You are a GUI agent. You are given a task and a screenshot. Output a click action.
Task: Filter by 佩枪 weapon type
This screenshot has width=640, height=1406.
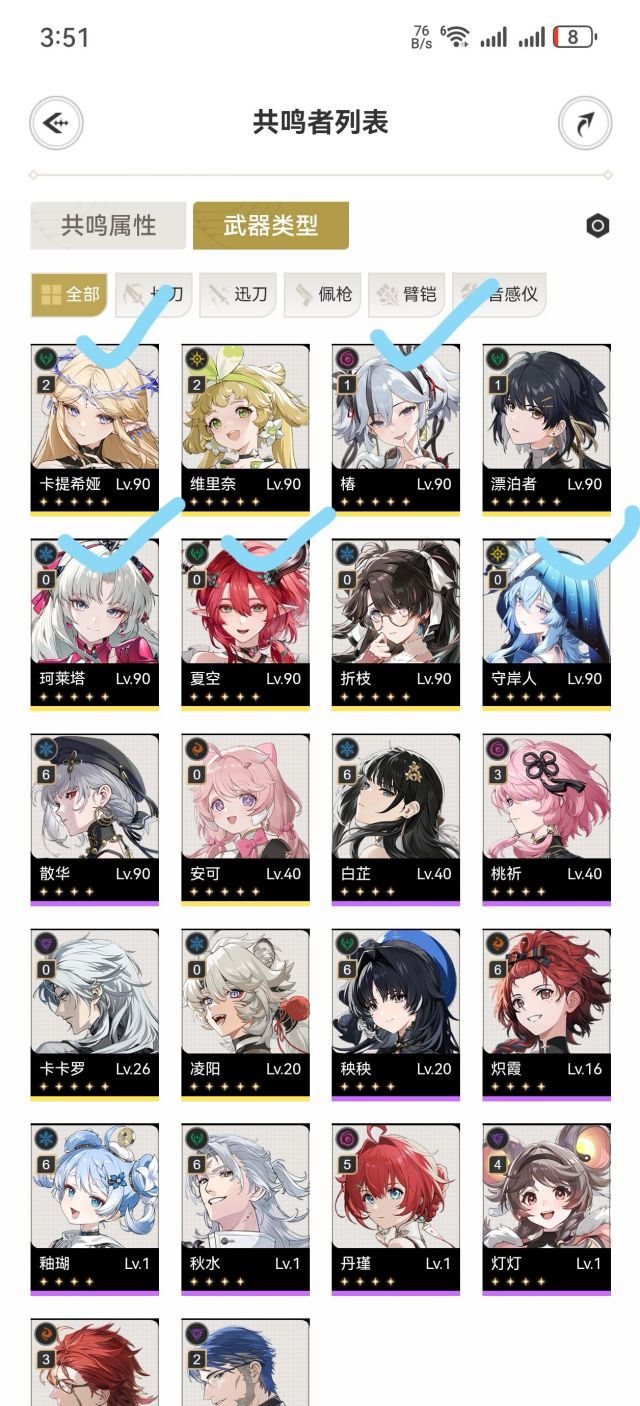point(321,294)
